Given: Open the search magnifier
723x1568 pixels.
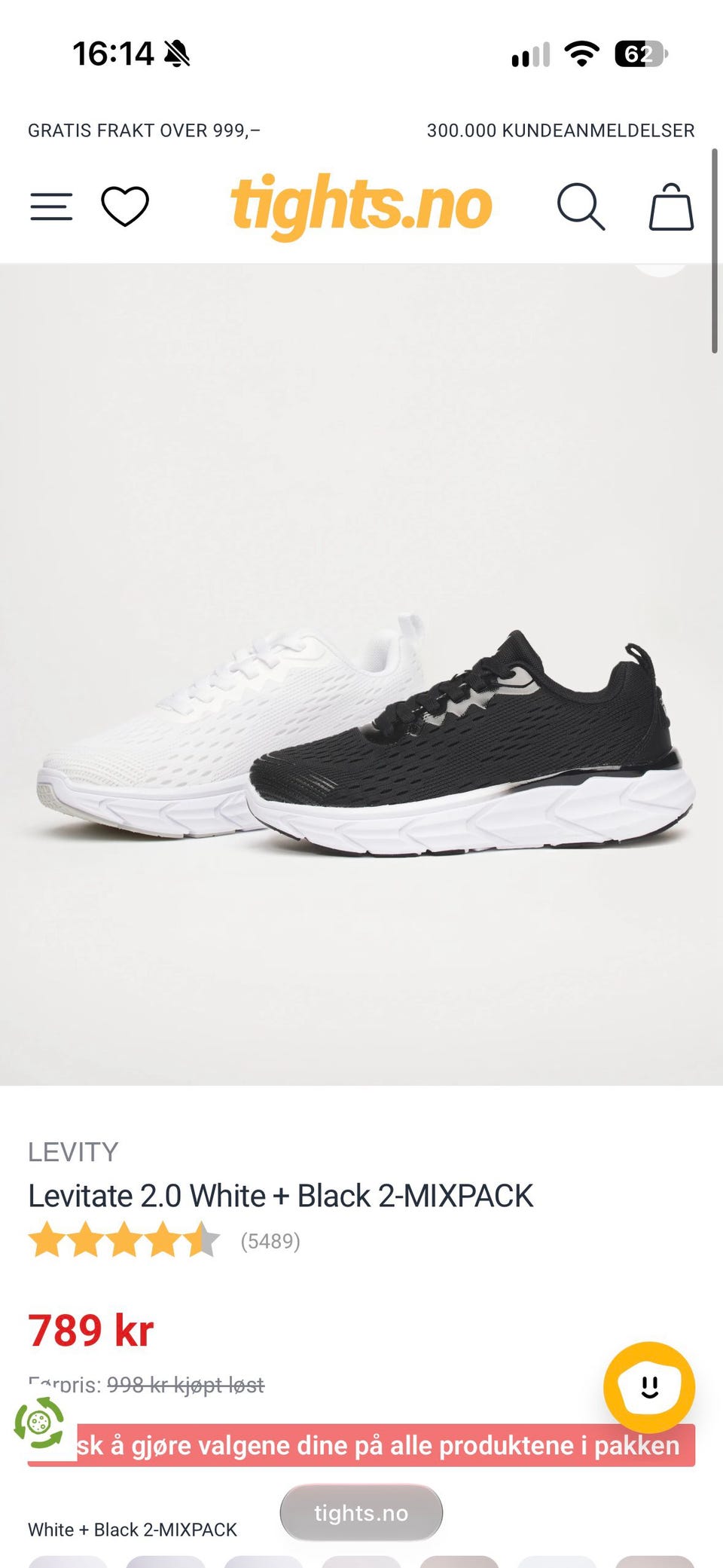Looking at the screenshot, I should 581,206.
